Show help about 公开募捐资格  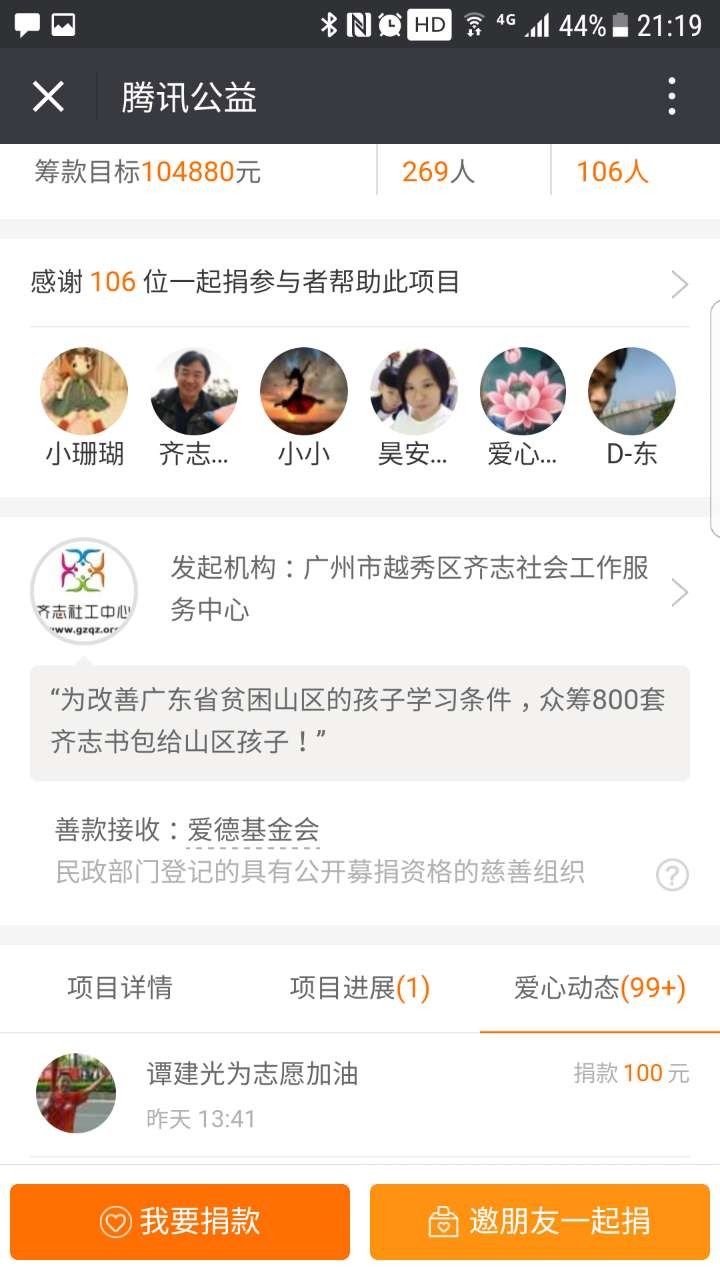coord(672,875)
